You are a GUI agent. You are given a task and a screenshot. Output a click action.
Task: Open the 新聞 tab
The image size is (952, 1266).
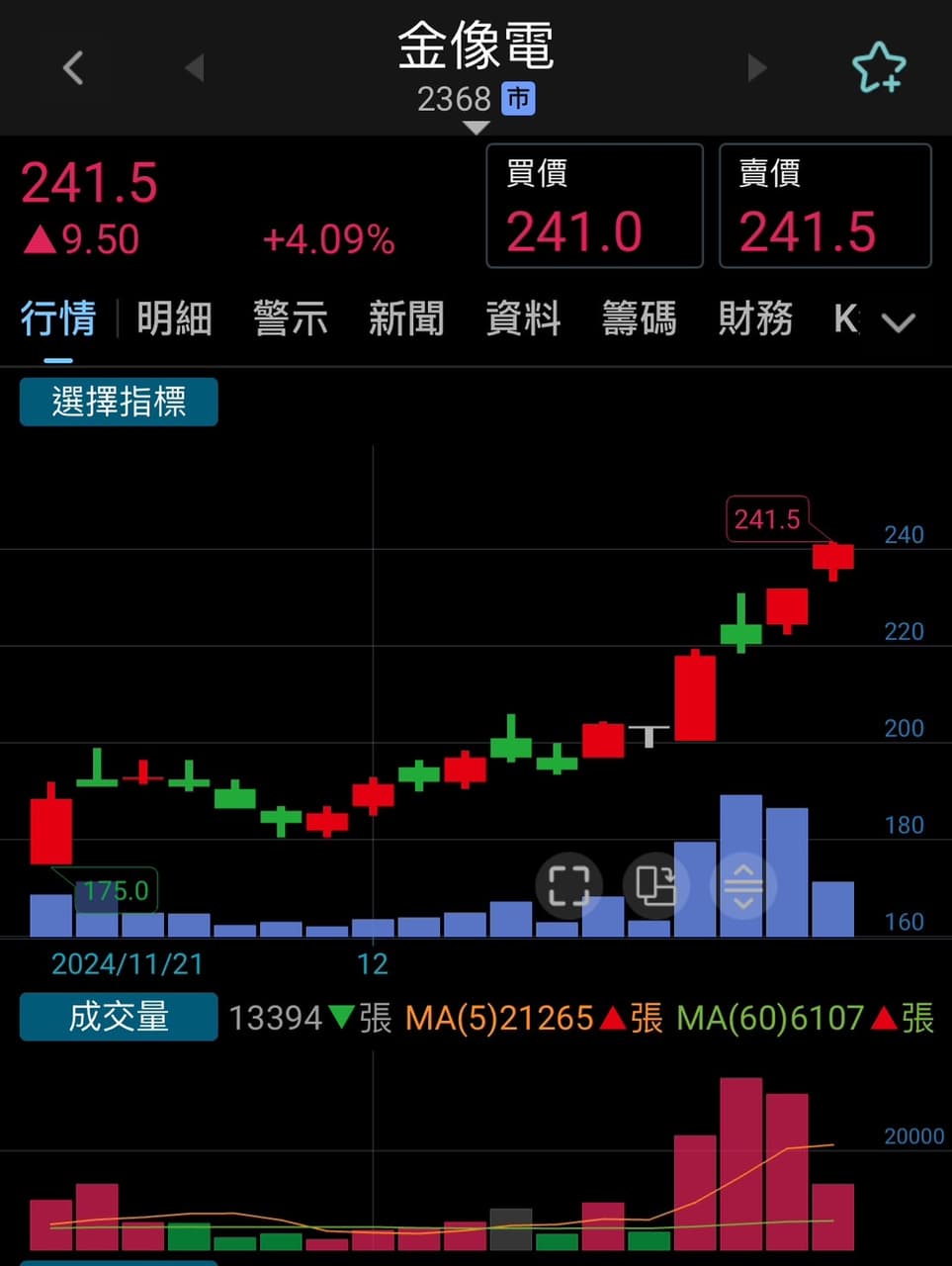(406, 318)
